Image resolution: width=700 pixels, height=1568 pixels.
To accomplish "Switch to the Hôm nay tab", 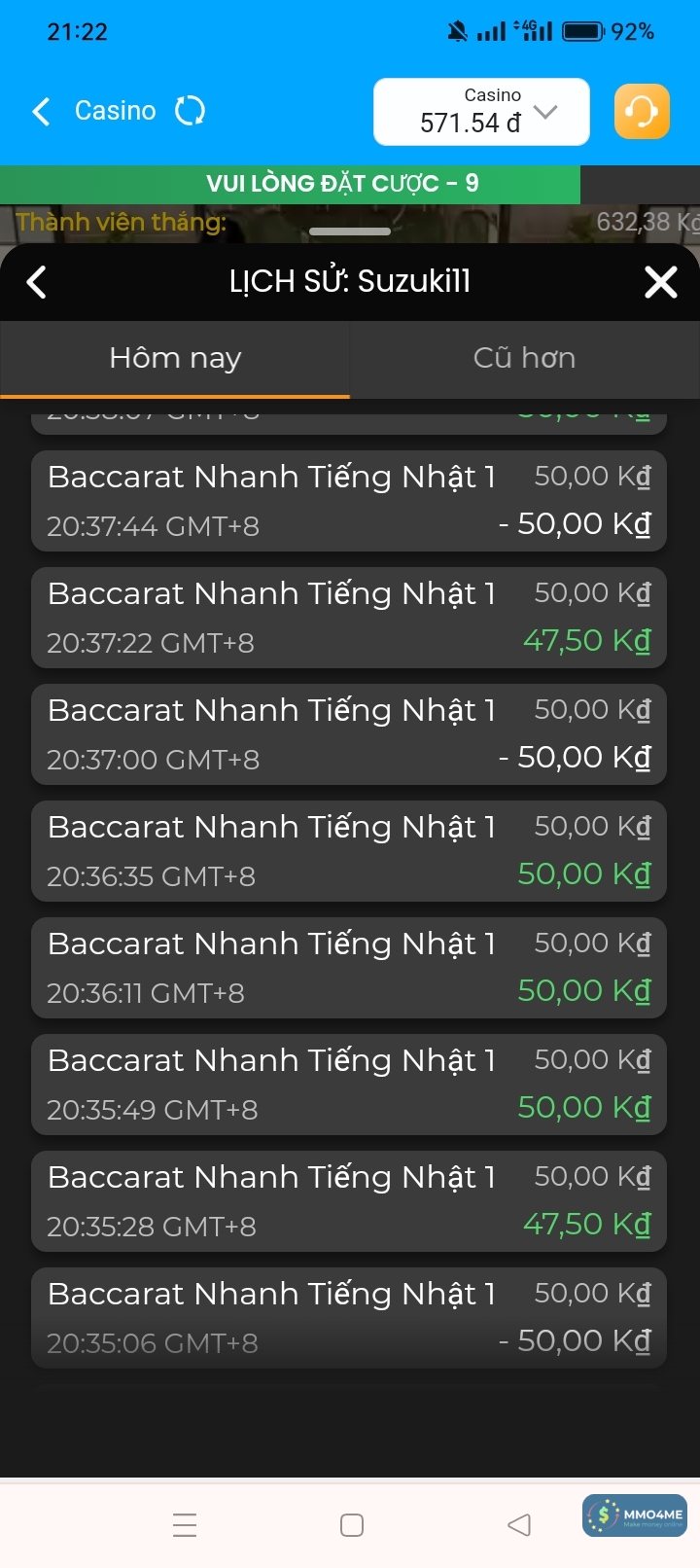I will pyautogui.click(x=175, y=358).
